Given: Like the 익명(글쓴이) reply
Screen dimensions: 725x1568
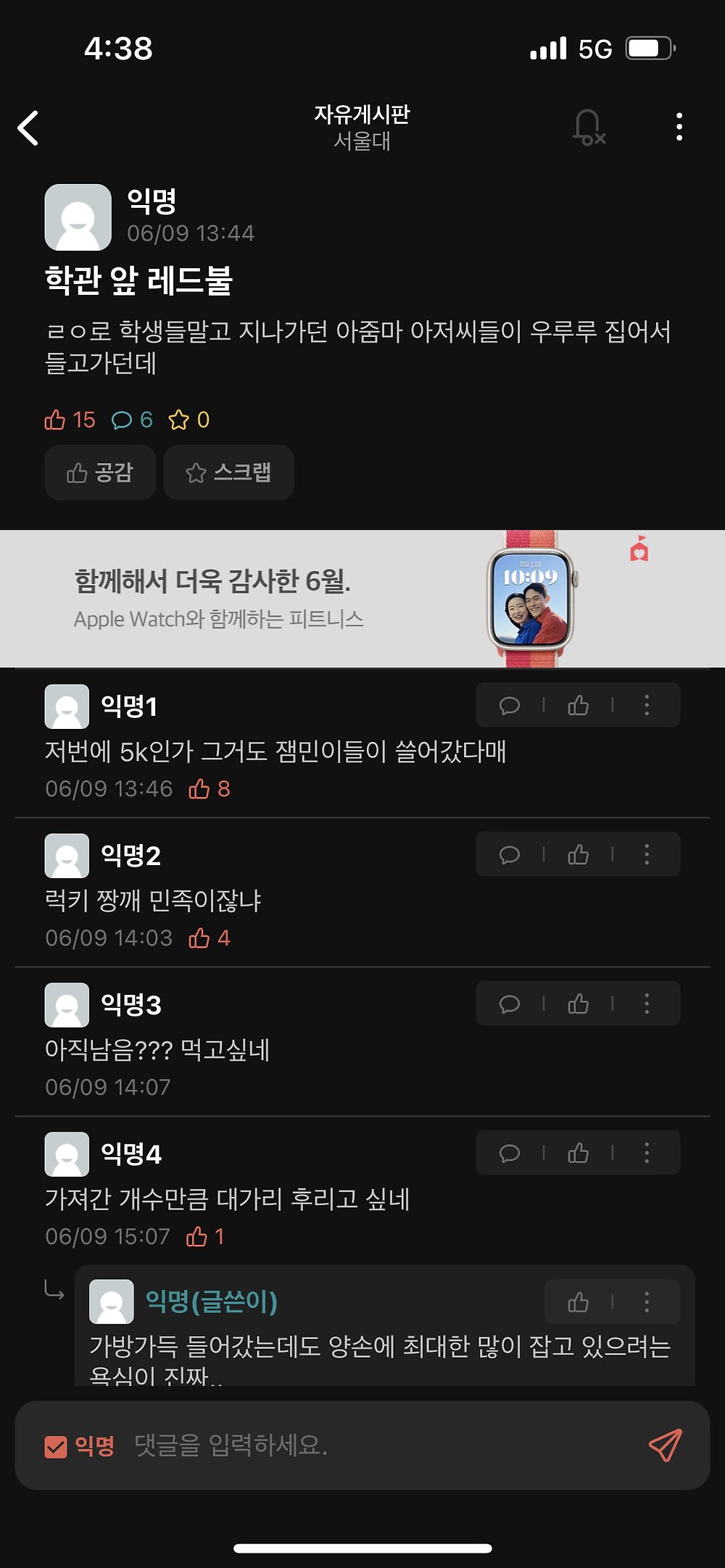Looking at the screenshot, I should click(x=578, y=1302).
